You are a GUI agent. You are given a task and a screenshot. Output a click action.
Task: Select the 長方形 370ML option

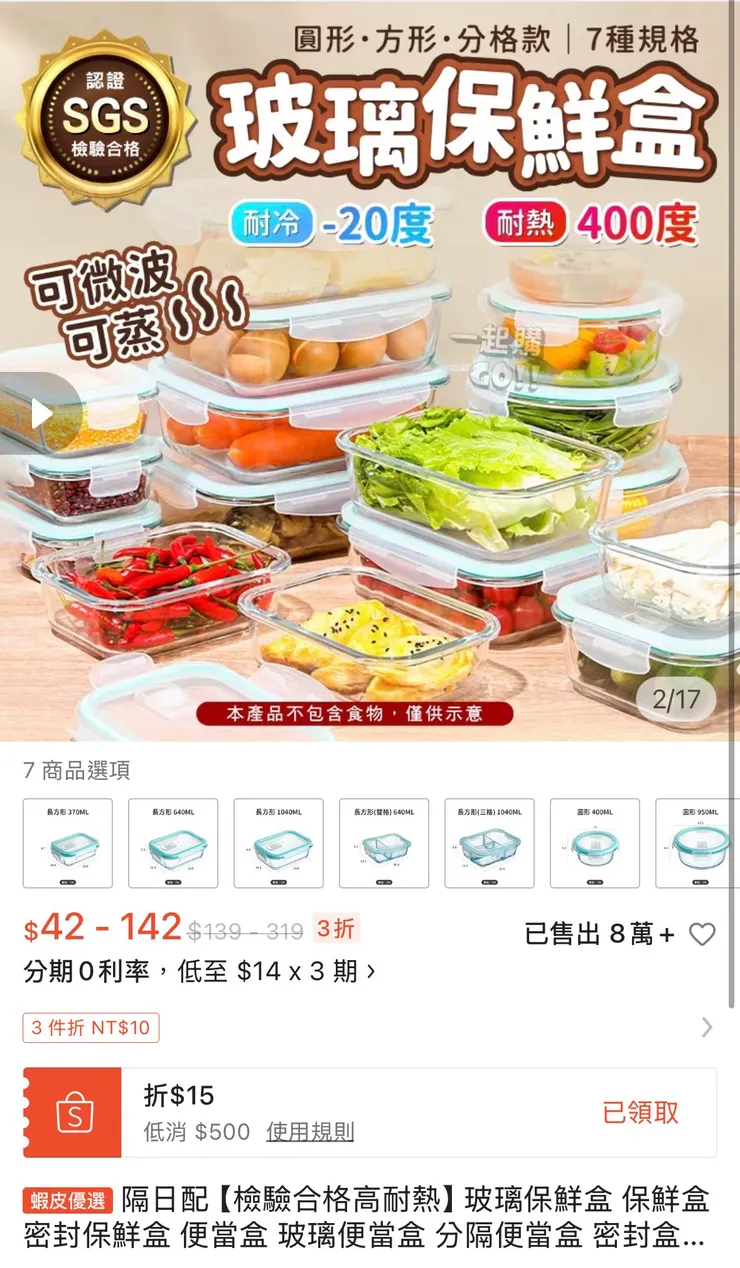pos(68,843)
